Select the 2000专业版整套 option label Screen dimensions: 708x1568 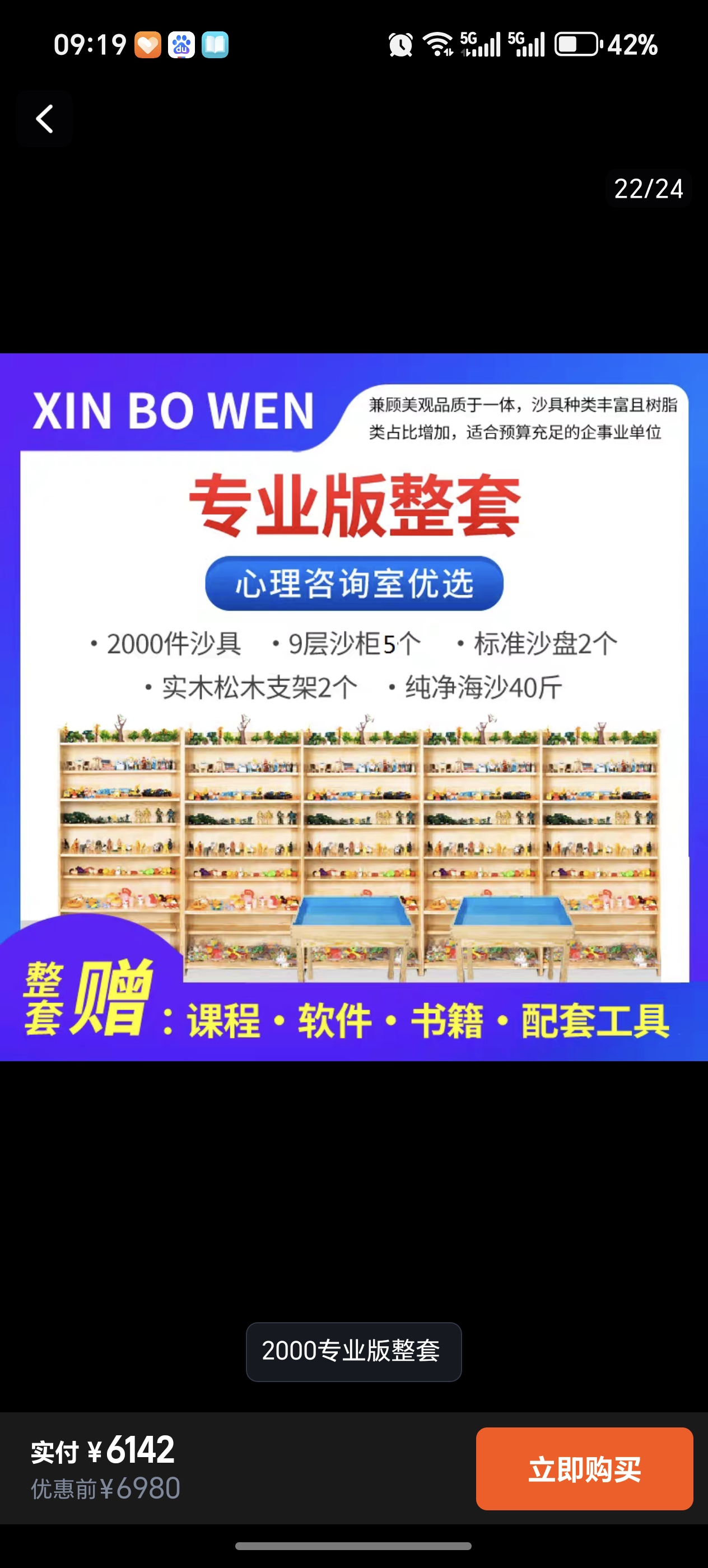(x=353, y=1351)
